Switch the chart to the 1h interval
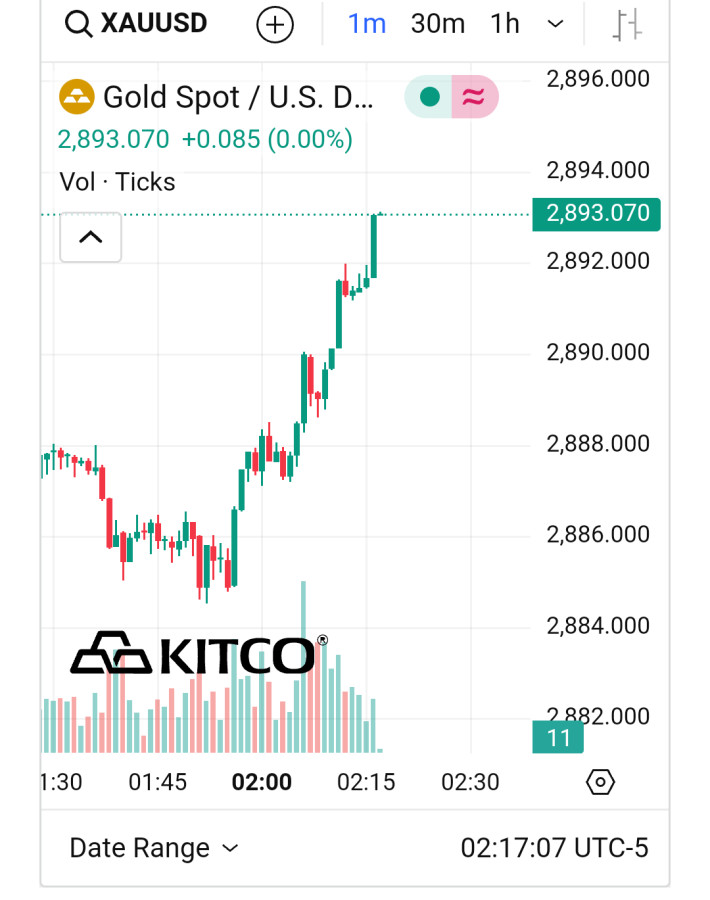This screenshot has height=900, width=710. pos(505,24)
